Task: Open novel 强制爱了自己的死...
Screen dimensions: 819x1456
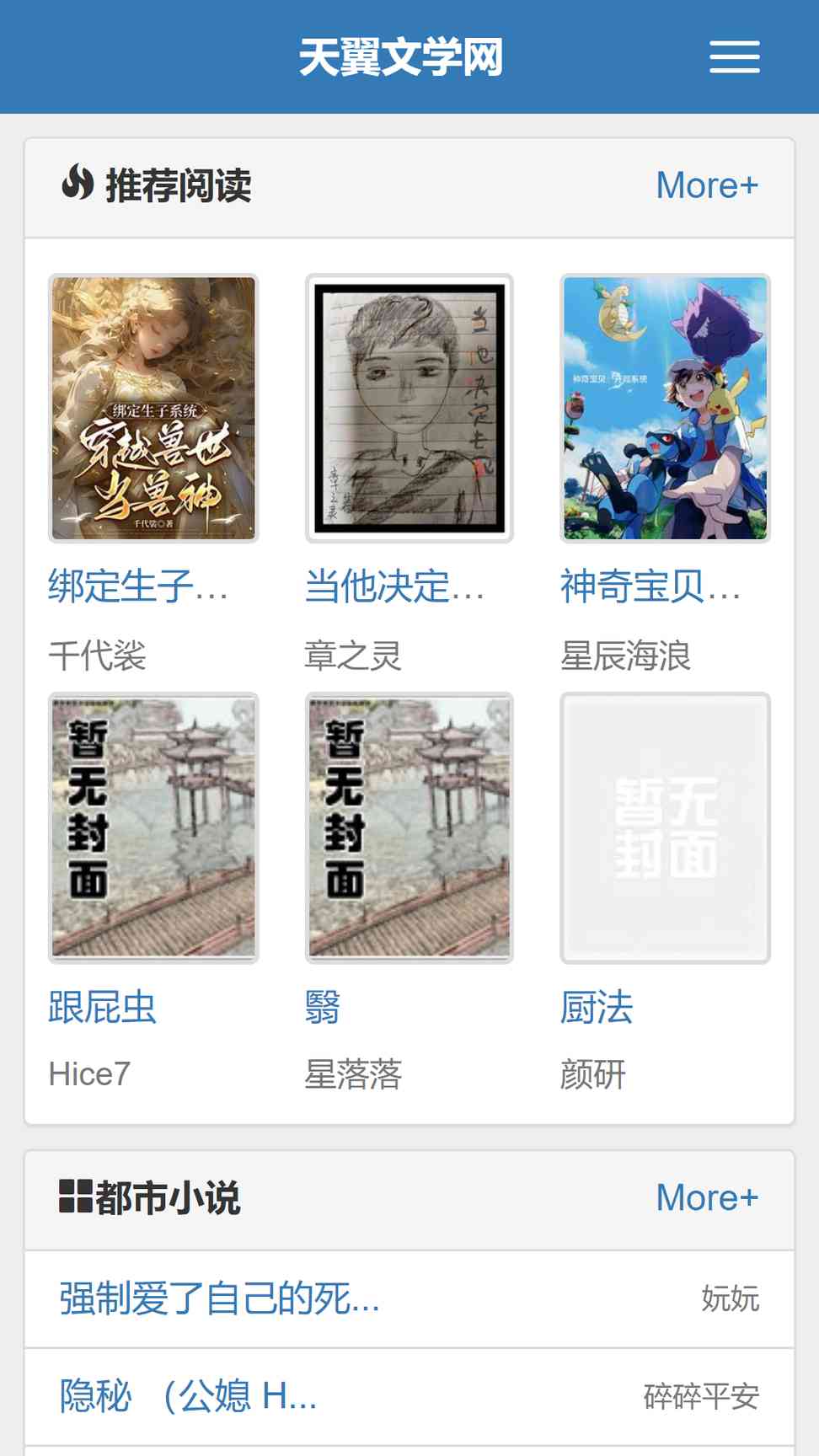Action: 219,1298
